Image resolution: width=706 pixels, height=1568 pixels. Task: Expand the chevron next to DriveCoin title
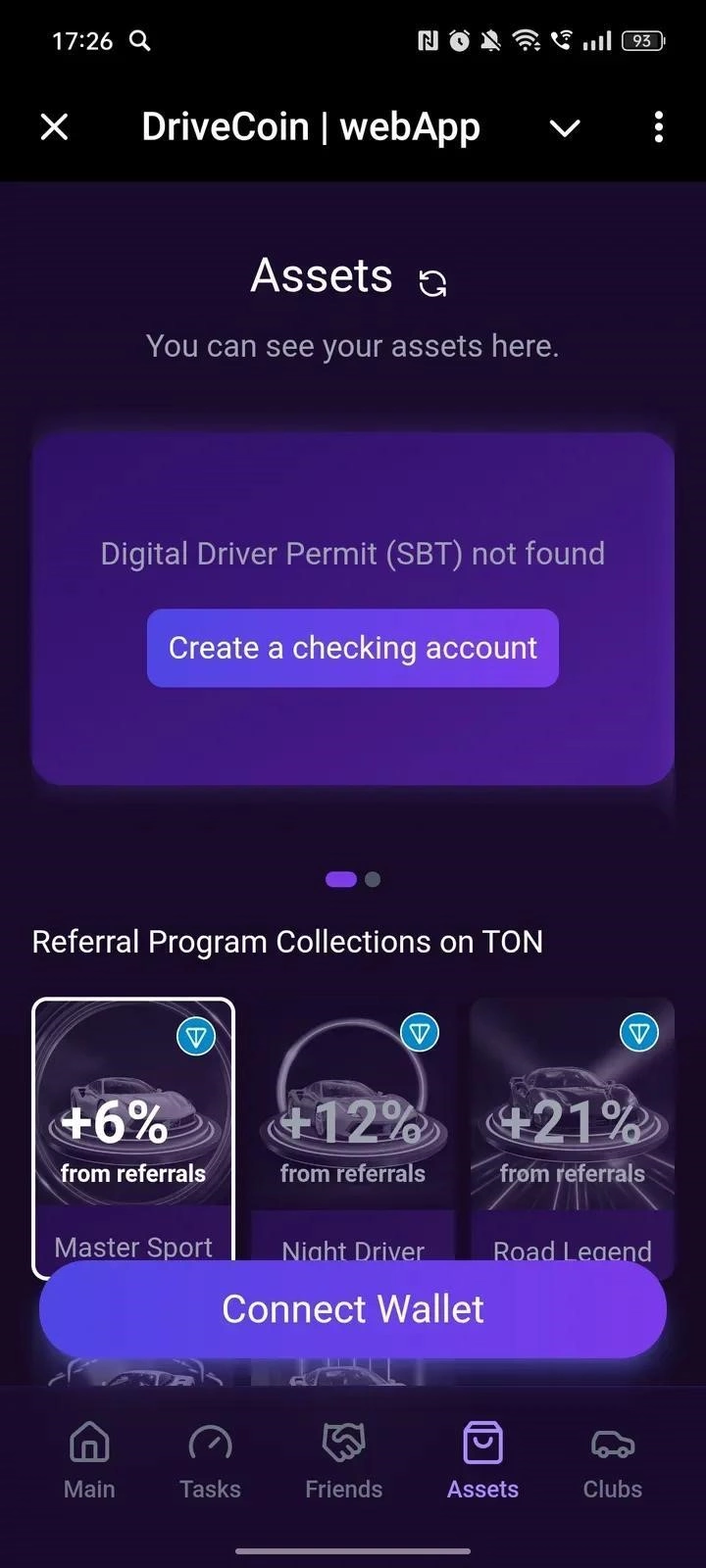(x=565, y=127)
